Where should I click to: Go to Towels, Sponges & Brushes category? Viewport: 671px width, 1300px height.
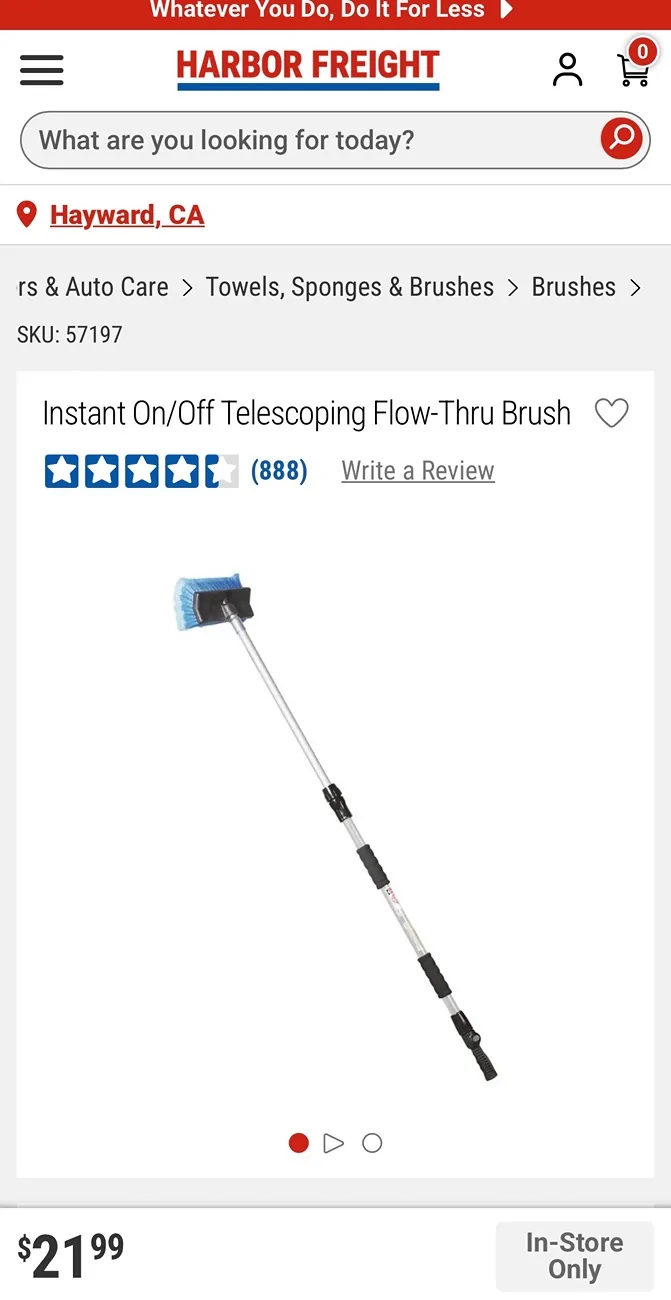[x=350, y=287]
